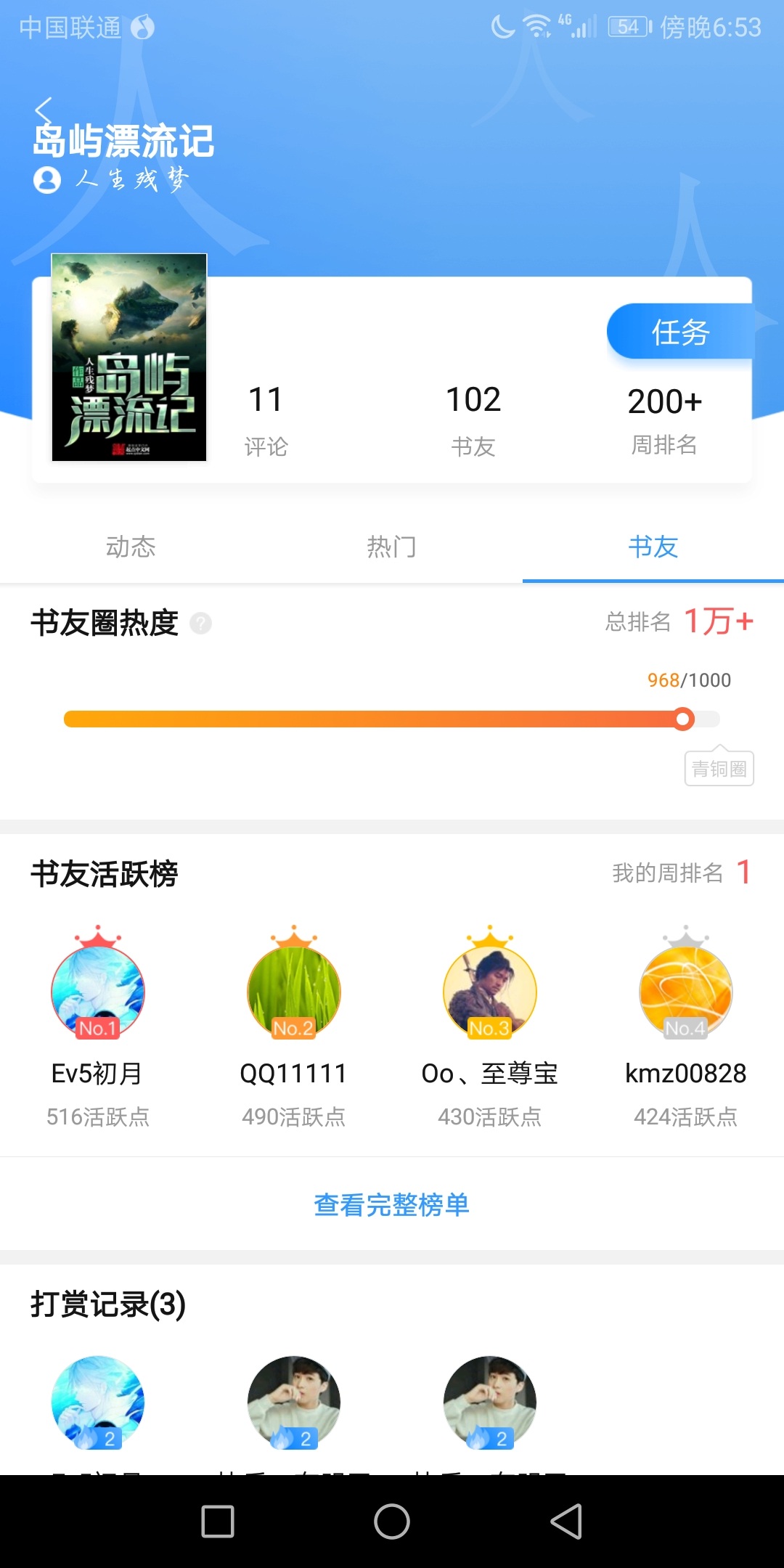This screenshot has width=784, height=1568.
Task: Tap the system home button
Action: click(x=392, y=1522)
